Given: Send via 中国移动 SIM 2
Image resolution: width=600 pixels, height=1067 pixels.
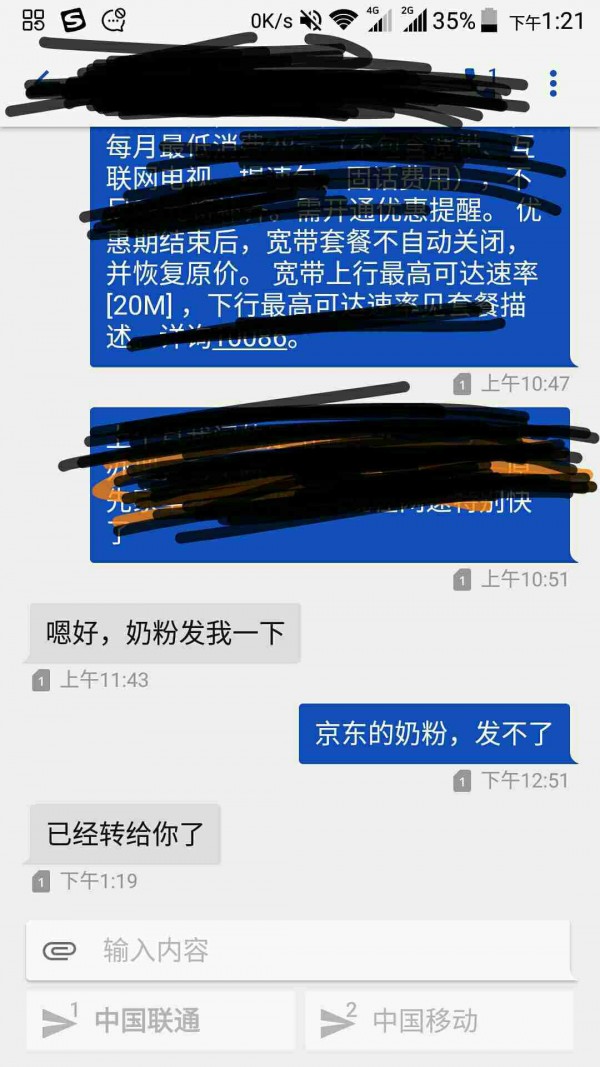Looking at the screenshot, I should (x=439, y=1021).
